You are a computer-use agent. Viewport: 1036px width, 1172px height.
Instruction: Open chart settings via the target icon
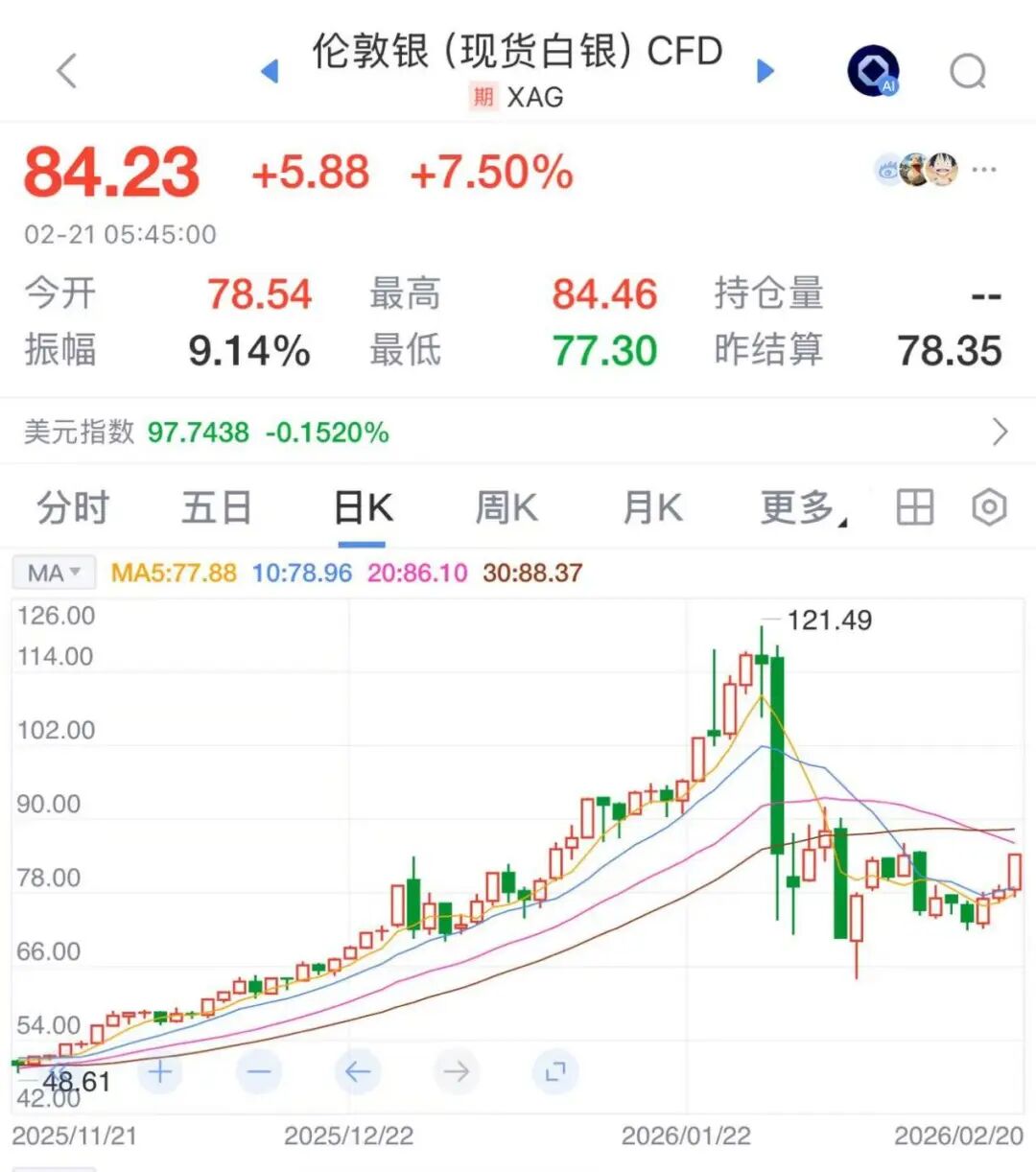pos(989,507)
